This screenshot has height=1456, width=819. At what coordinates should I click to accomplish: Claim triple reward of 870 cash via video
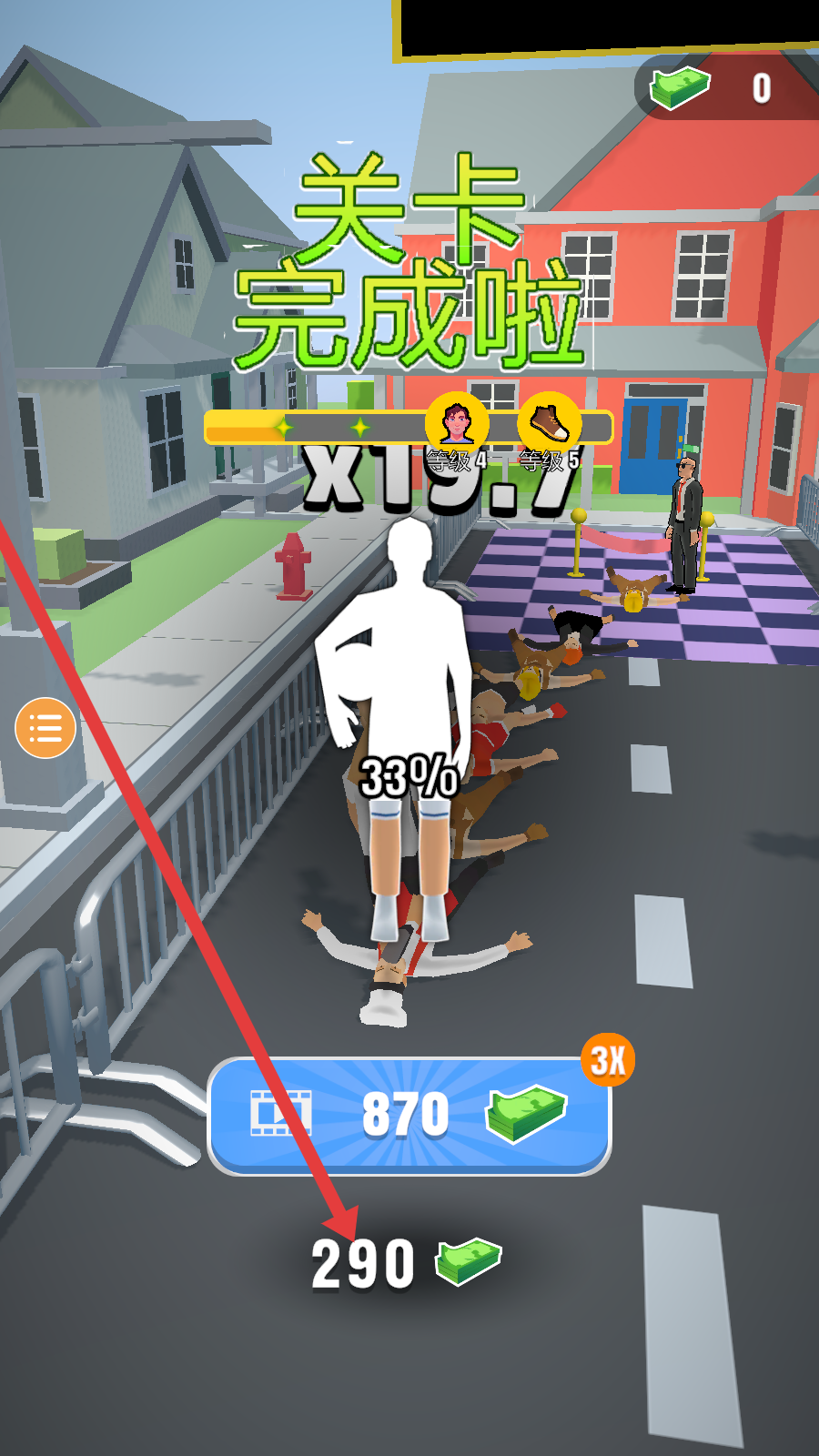click(409, 1115)
